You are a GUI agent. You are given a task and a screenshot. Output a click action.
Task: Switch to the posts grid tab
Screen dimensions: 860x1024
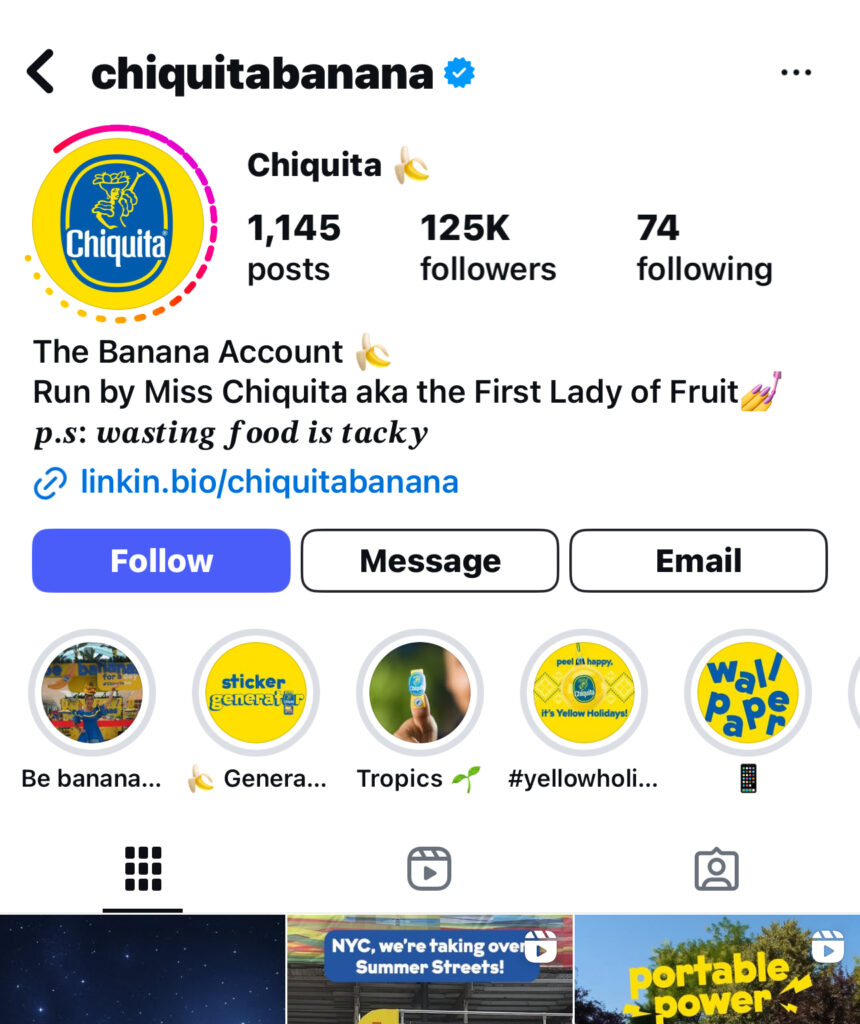click(x=143, y=868)
